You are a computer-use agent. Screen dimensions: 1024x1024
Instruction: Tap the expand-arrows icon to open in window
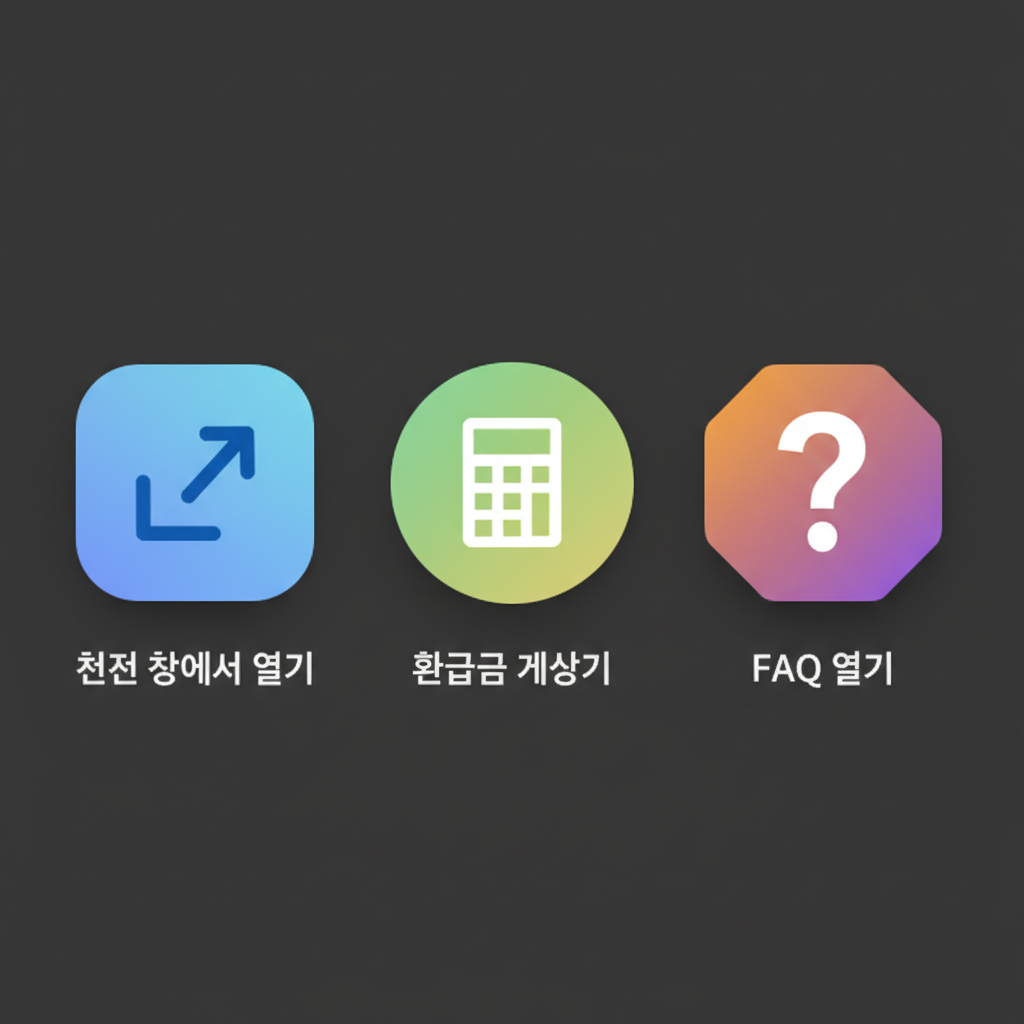195,483
